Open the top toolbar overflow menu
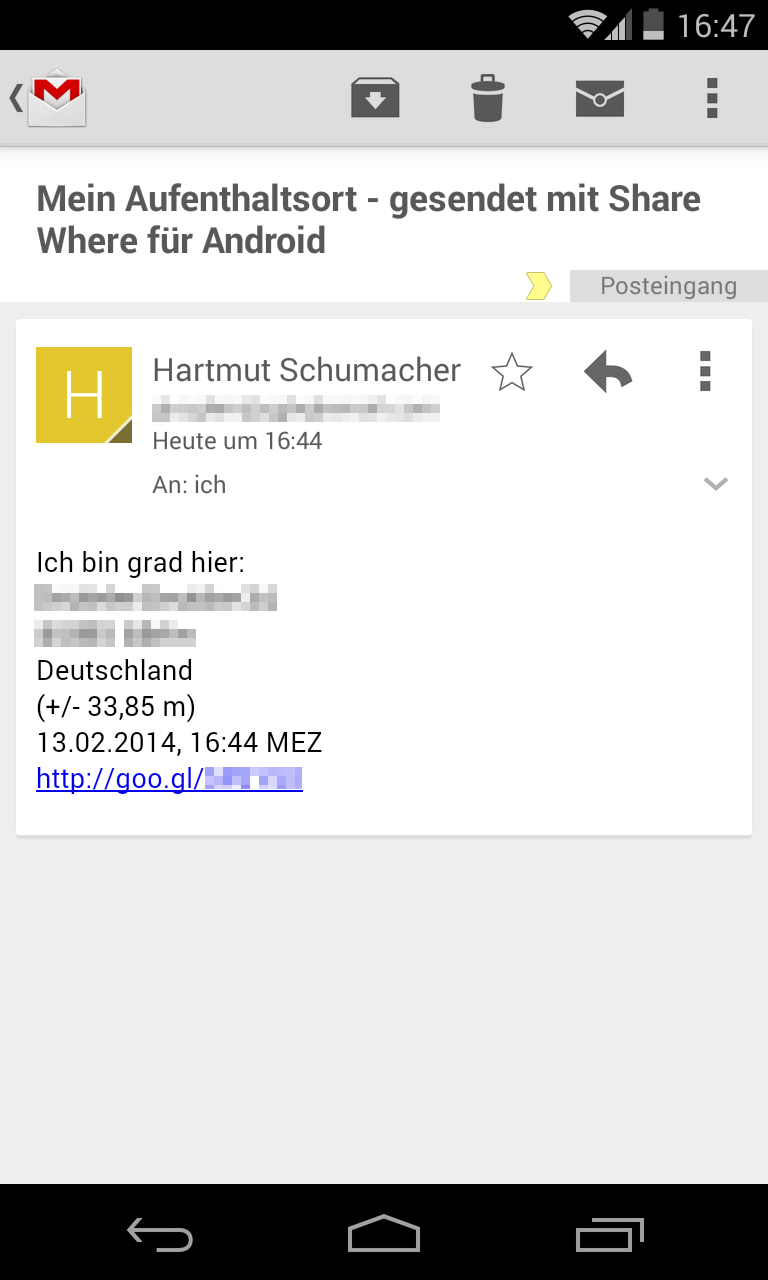The width and height of the screenshot is (768, 1280). click(x=712, y=98)
